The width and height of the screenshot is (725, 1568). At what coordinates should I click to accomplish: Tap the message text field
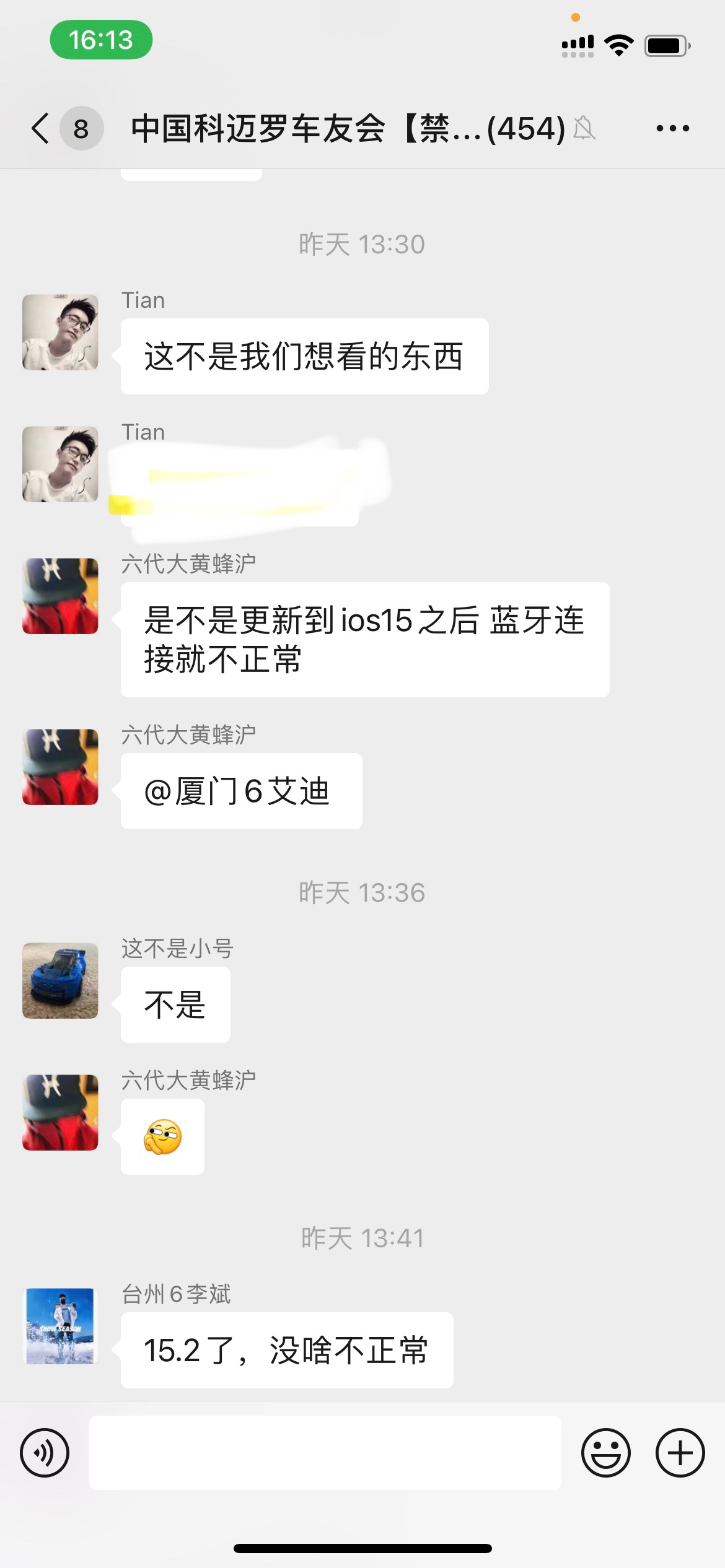pos(325,1453)
